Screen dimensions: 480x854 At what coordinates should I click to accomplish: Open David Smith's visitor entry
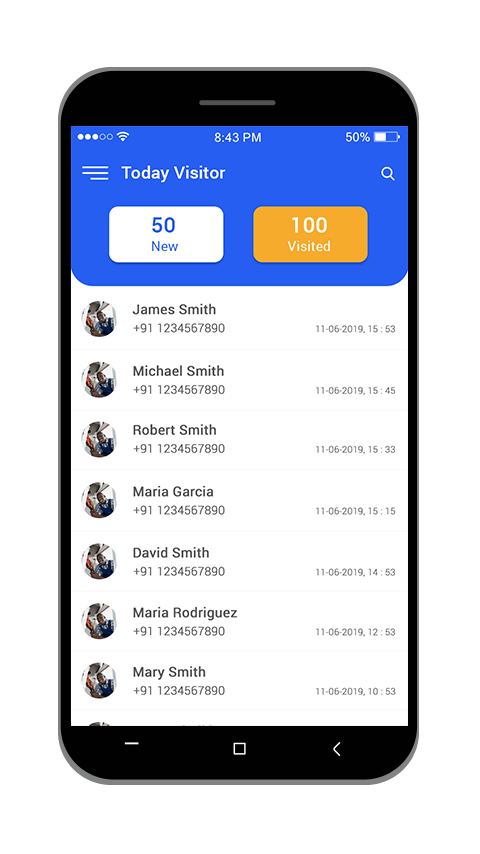pos(239,562)
